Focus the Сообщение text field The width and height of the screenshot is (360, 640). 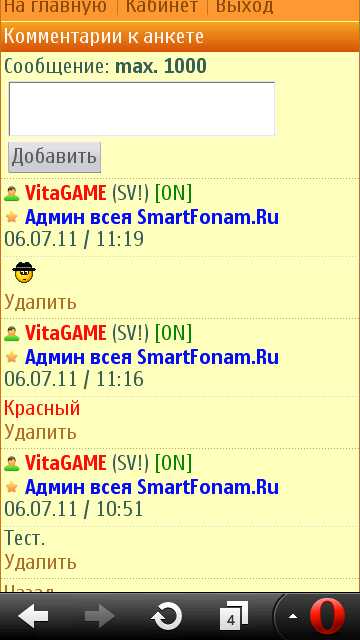pyautogui.click(x=142, y=109)
